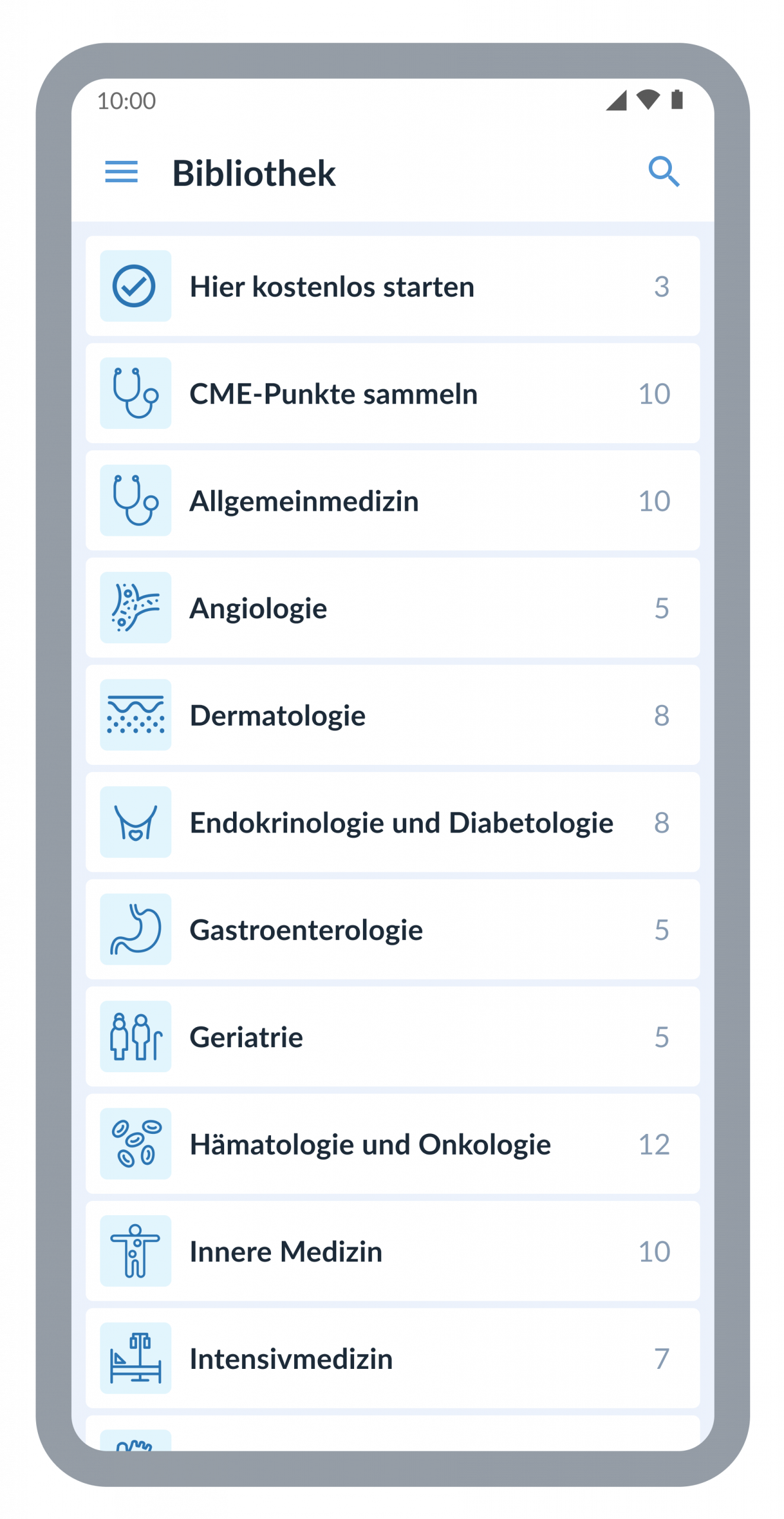Image resolution: width=784 pixels, height=1519 pixels.
Task: Open Hier kostenlos starten
Action: click(391, 287)
